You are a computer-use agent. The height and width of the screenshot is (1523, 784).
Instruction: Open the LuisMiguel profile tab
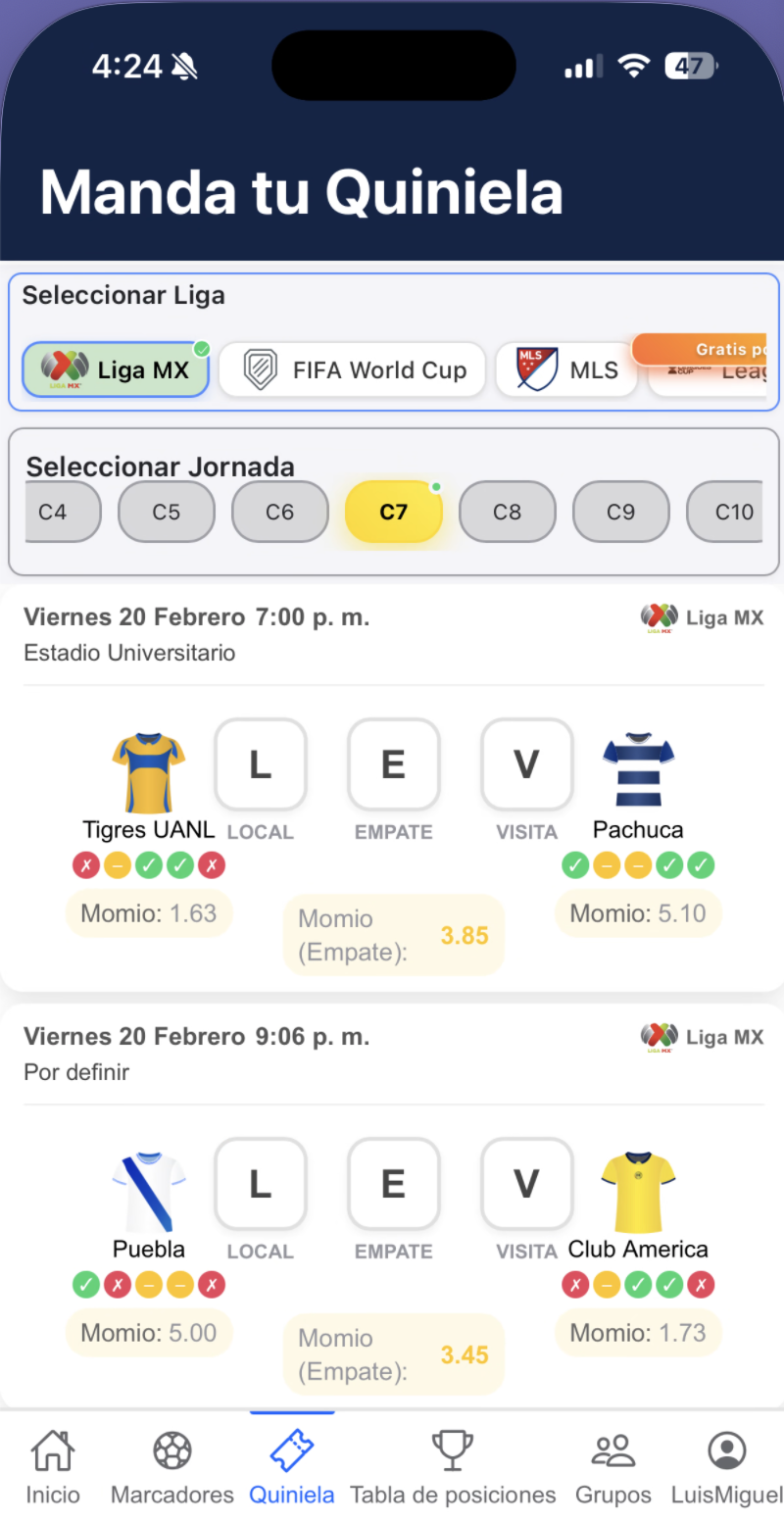point(726,1466)
